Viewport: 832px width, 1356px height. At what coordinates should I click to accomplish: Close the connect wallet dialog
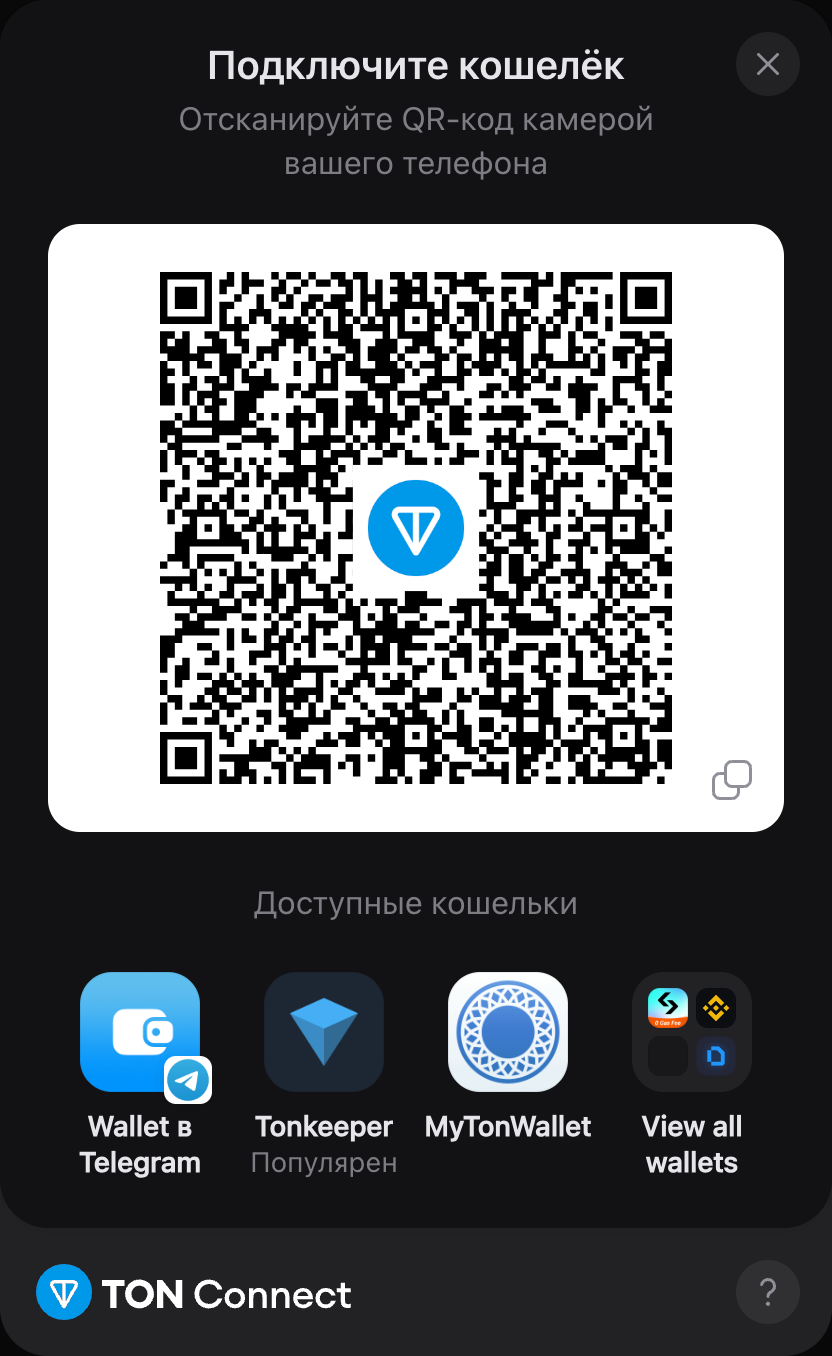tap(767, 65)
